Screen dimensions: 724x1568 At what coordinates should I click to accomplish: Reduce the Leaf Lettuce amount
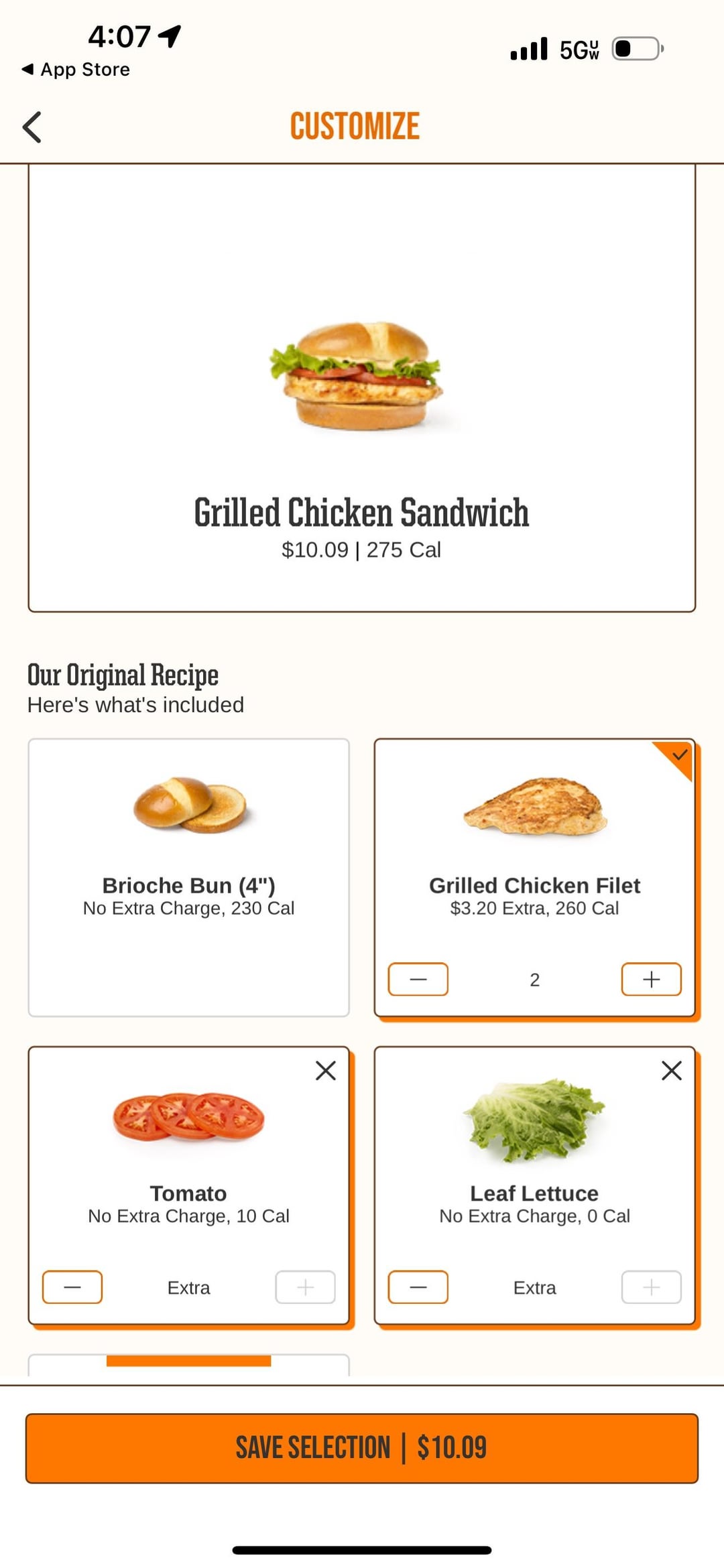418,1287
